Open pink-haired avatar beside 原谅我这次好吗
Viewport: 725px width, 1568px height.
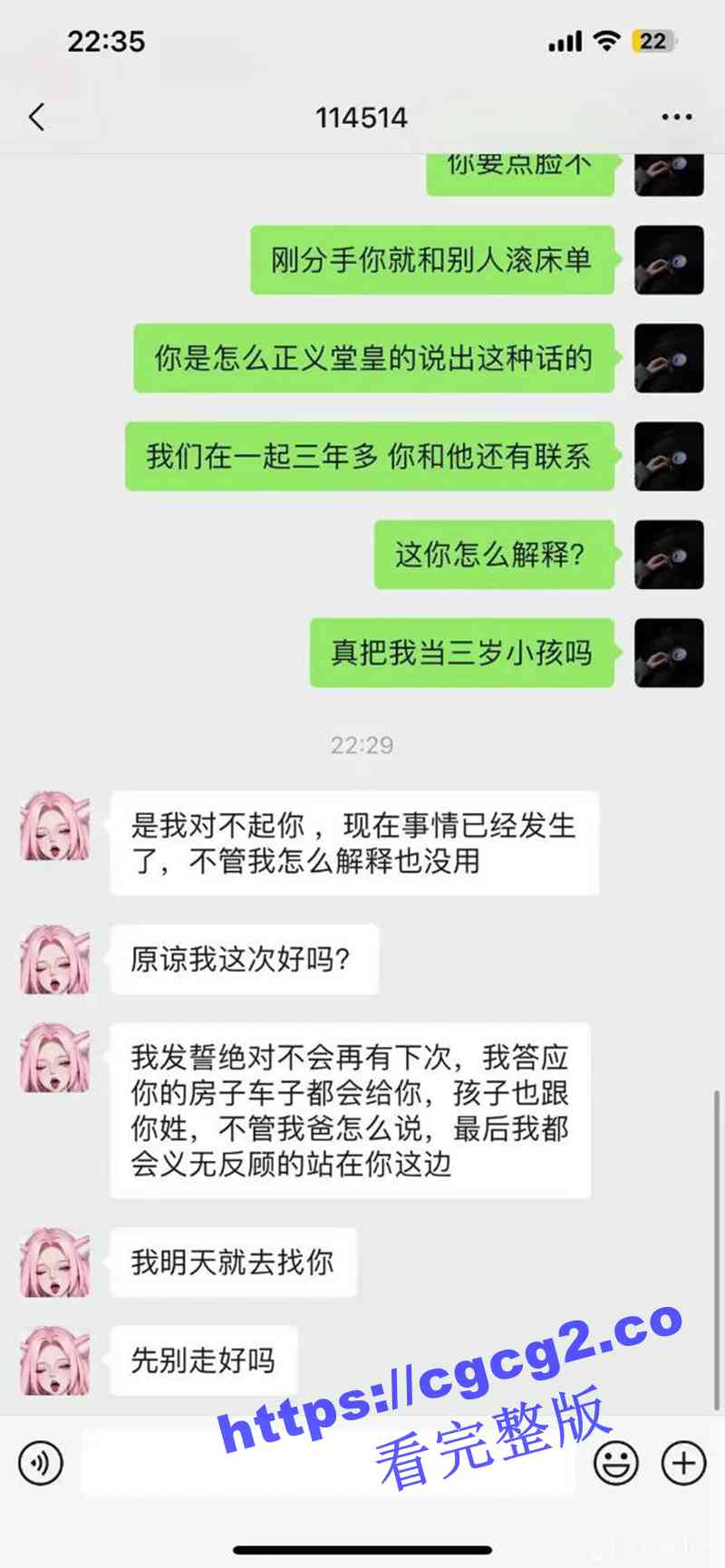[x=55, y=959]
